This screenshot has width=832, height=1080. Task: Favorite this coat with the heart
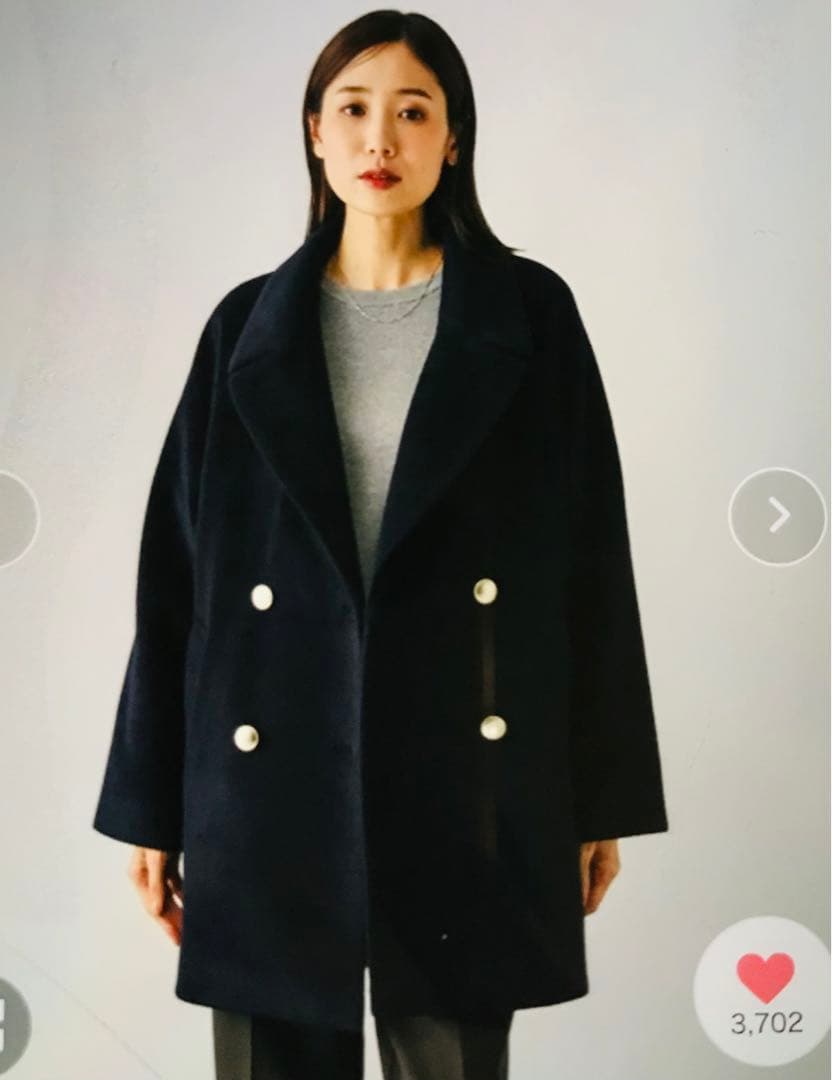click(765, 977)
